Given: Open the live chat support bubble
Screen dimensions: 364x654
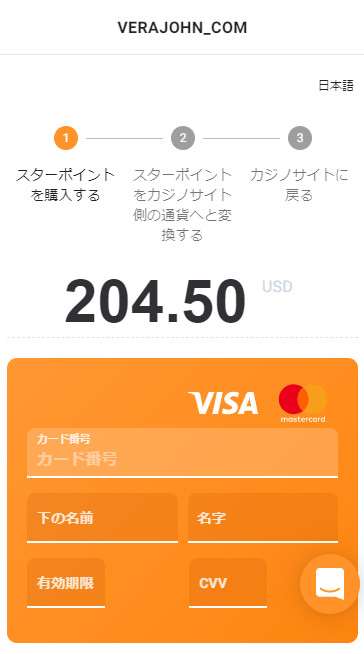Looking at the screenshot, I should [330, 584].
